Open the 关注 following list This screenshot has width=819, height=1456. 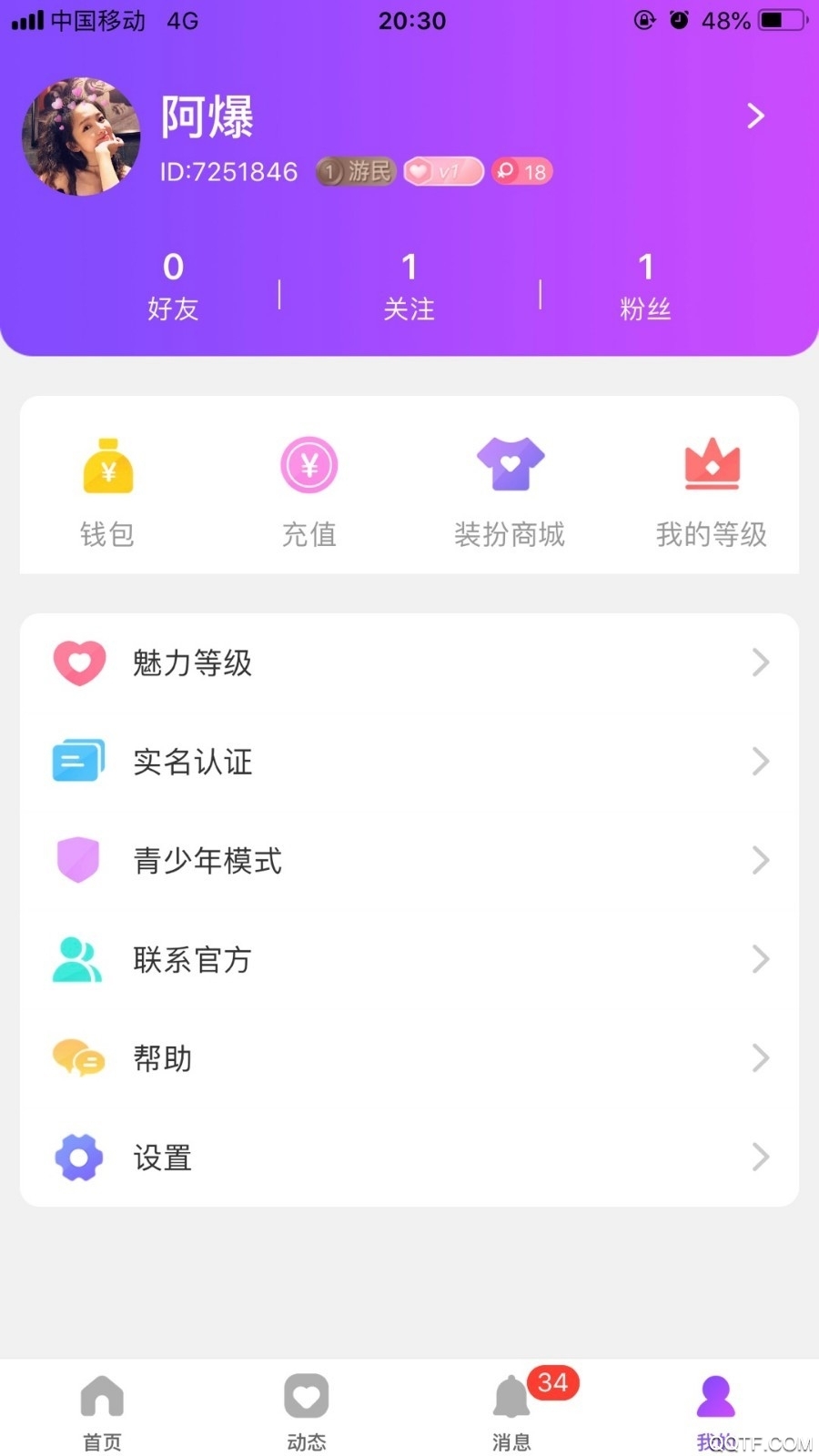[x=409, y=282]
